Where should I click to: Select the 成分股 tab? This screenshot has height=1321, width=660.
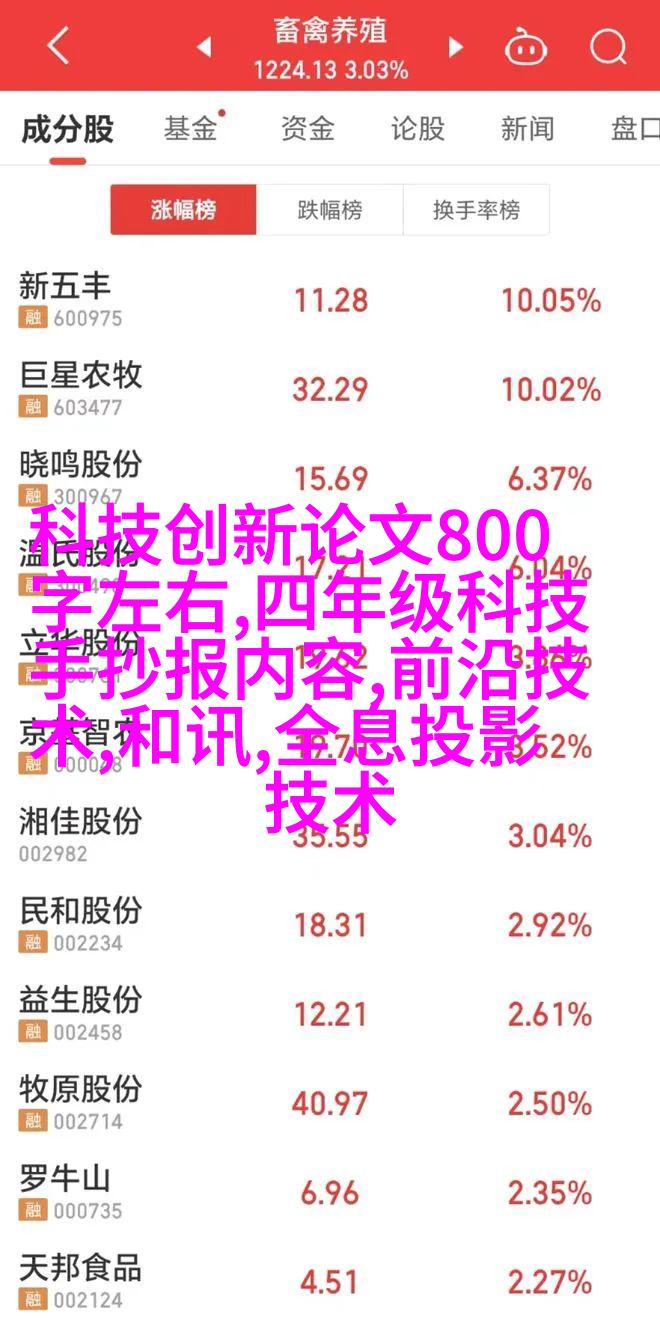(68, 128)
